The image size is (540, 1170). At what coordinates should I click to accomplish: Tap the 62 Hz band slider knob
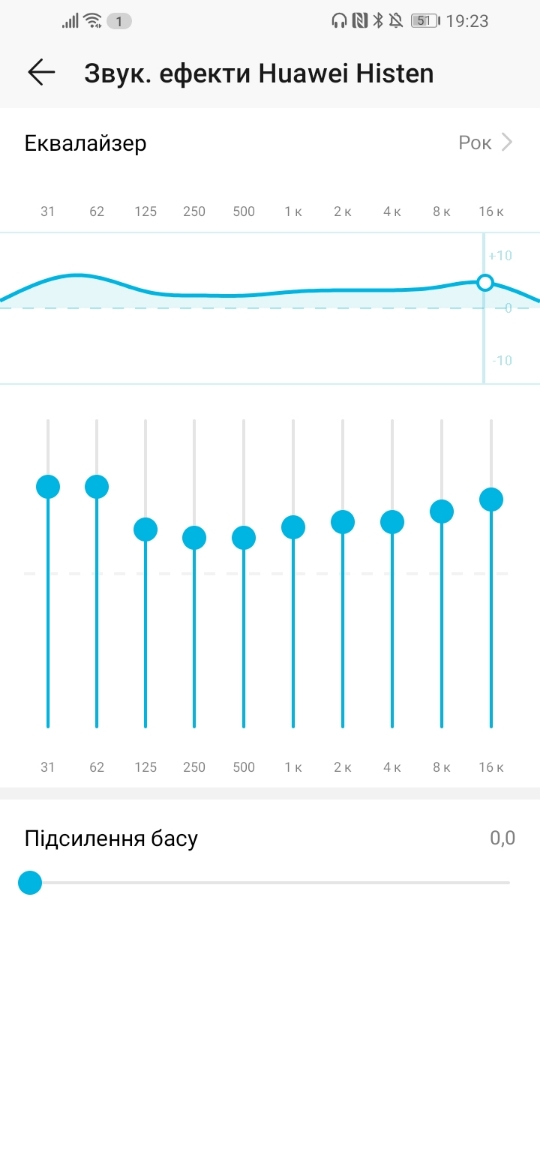(97, 487)
